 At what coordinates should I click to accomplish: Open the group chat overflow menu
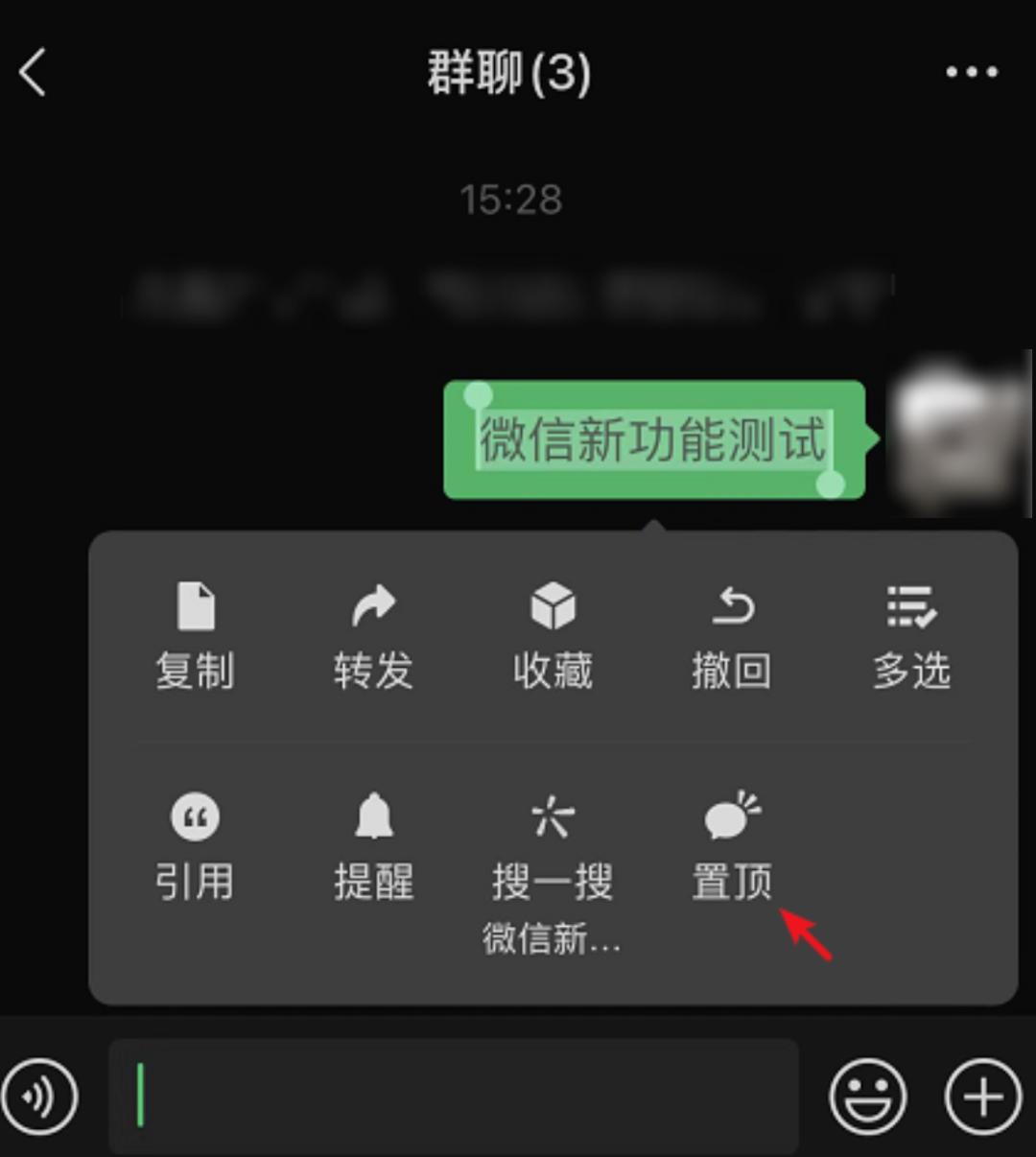point(971,72)
